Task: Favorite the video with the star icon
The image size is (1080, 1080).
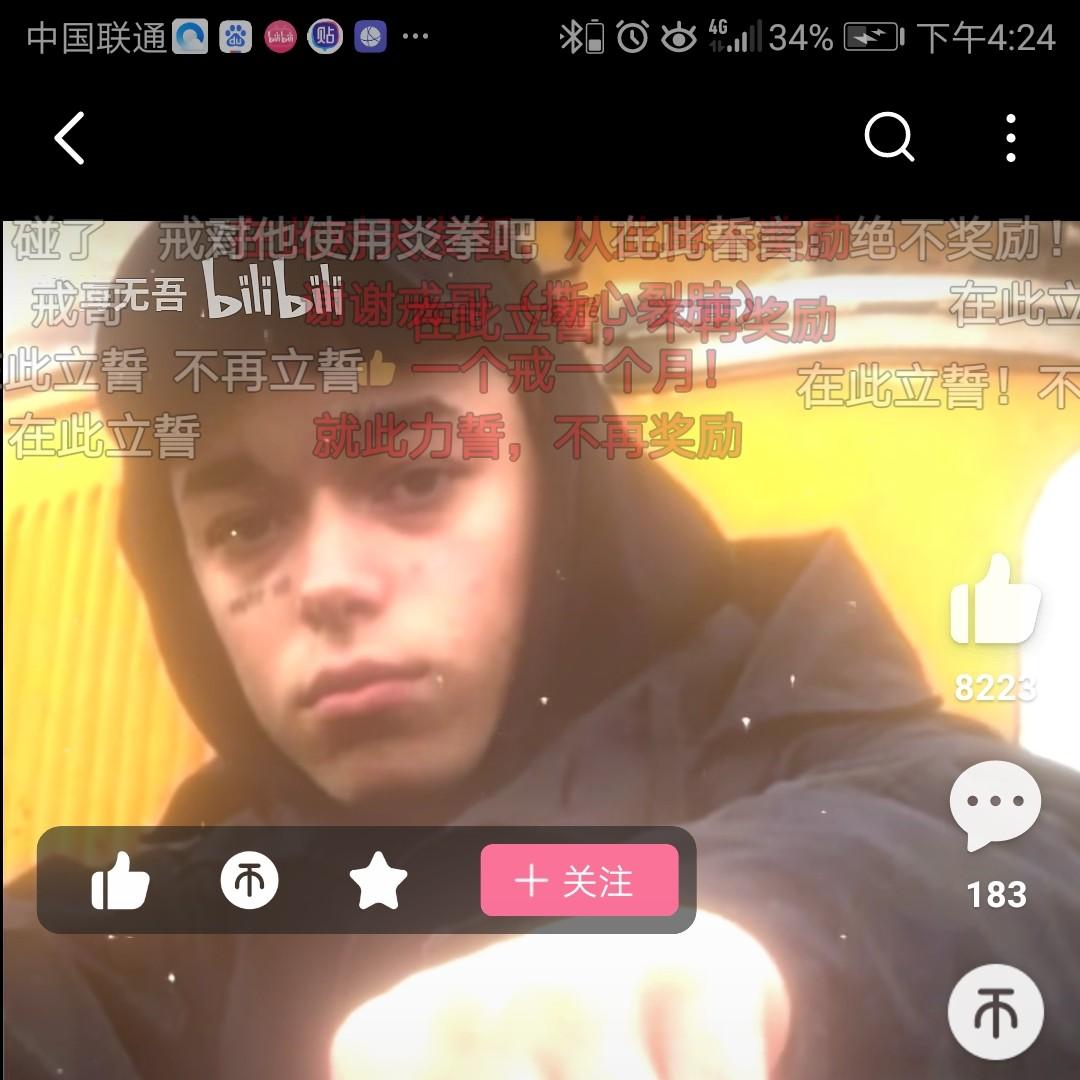Action: click(378, 881)
